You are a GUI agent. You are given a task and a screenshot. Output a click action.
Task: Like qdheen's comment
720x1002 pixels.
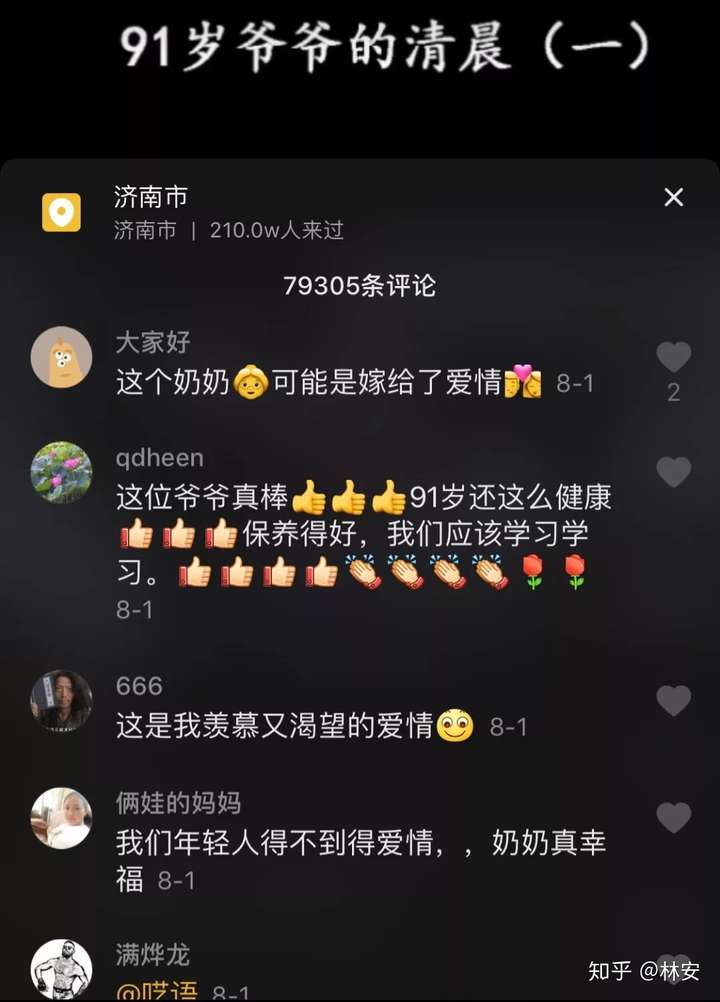click(673, 471)
